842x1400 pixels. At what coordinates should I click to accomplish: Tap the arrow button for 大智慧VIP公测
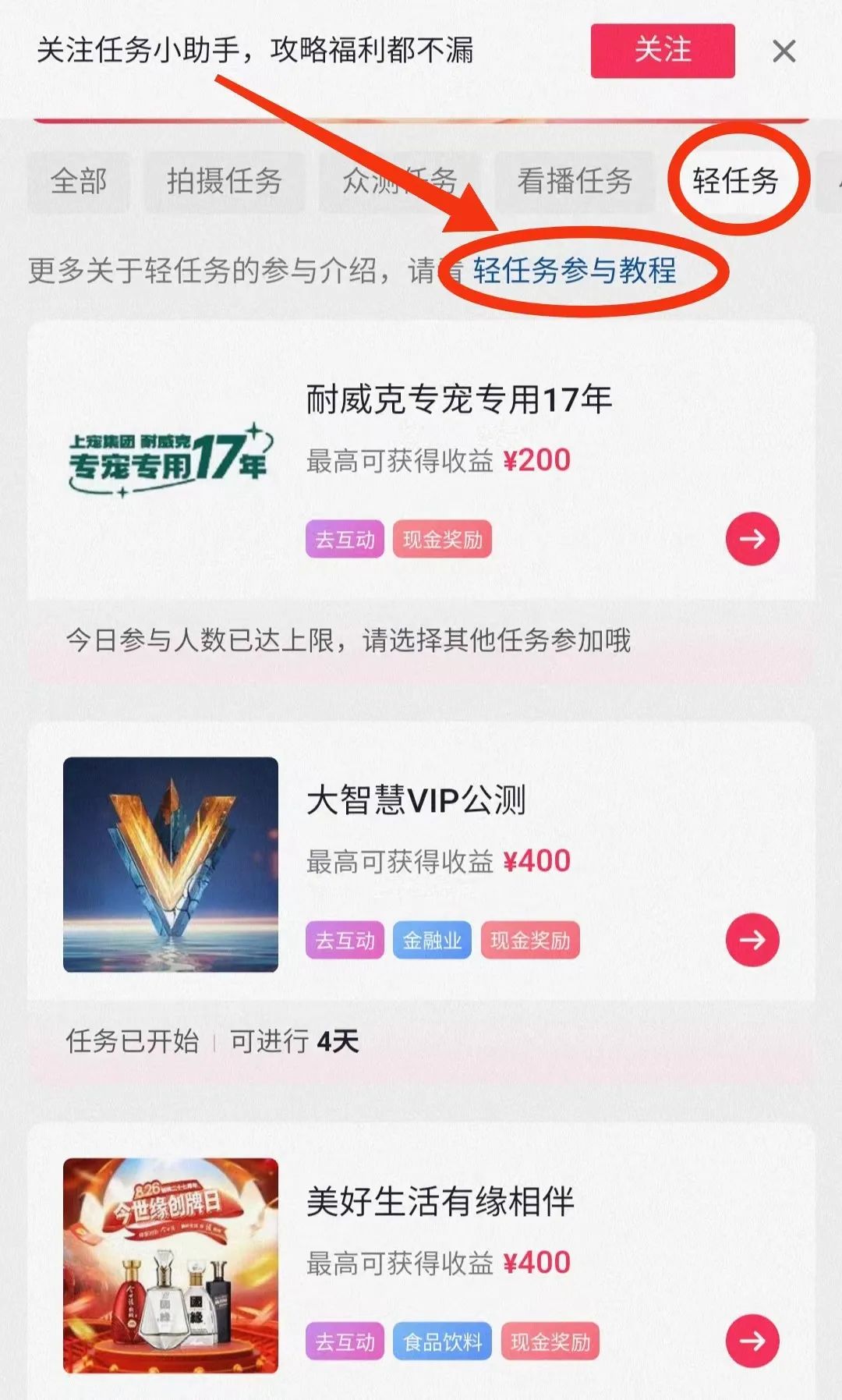tap(752, 940)
